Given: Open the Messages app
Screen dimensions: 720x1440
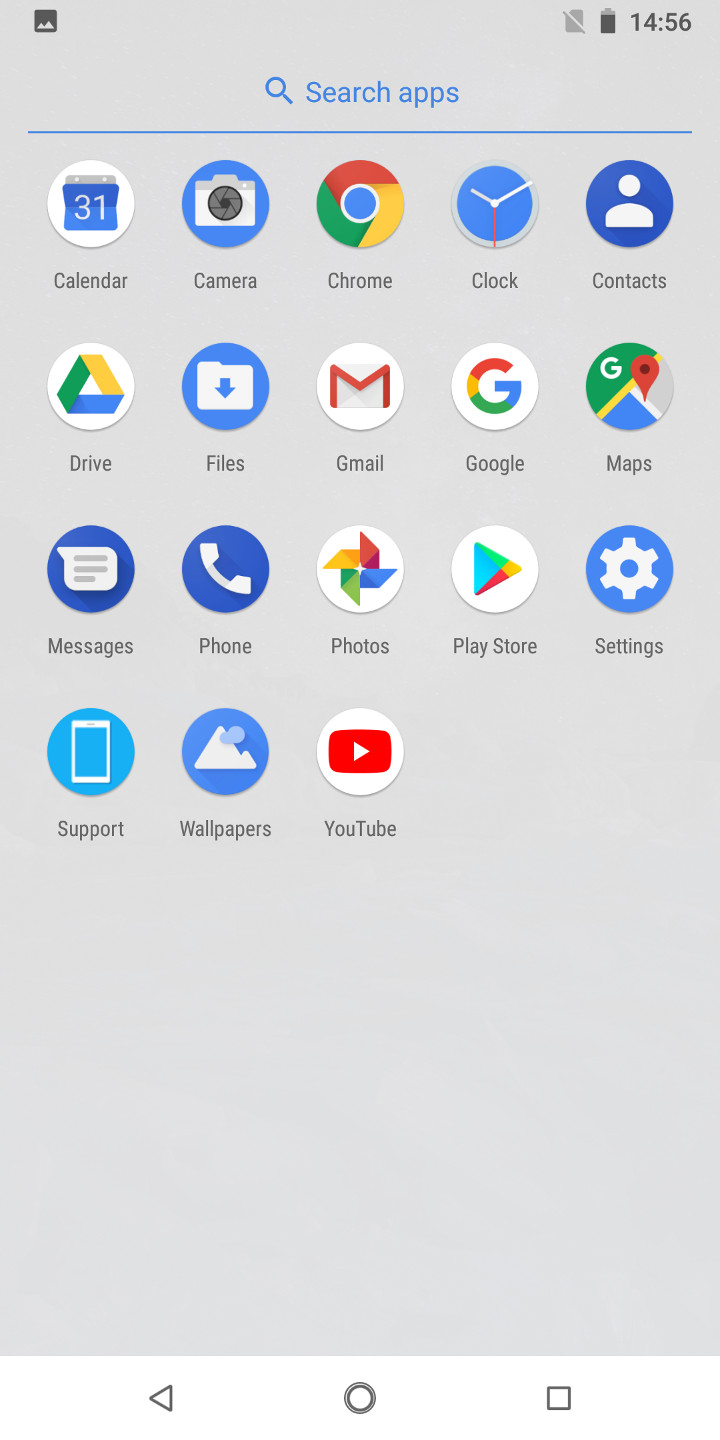Looking at the screenshot, I should (91, 569).
